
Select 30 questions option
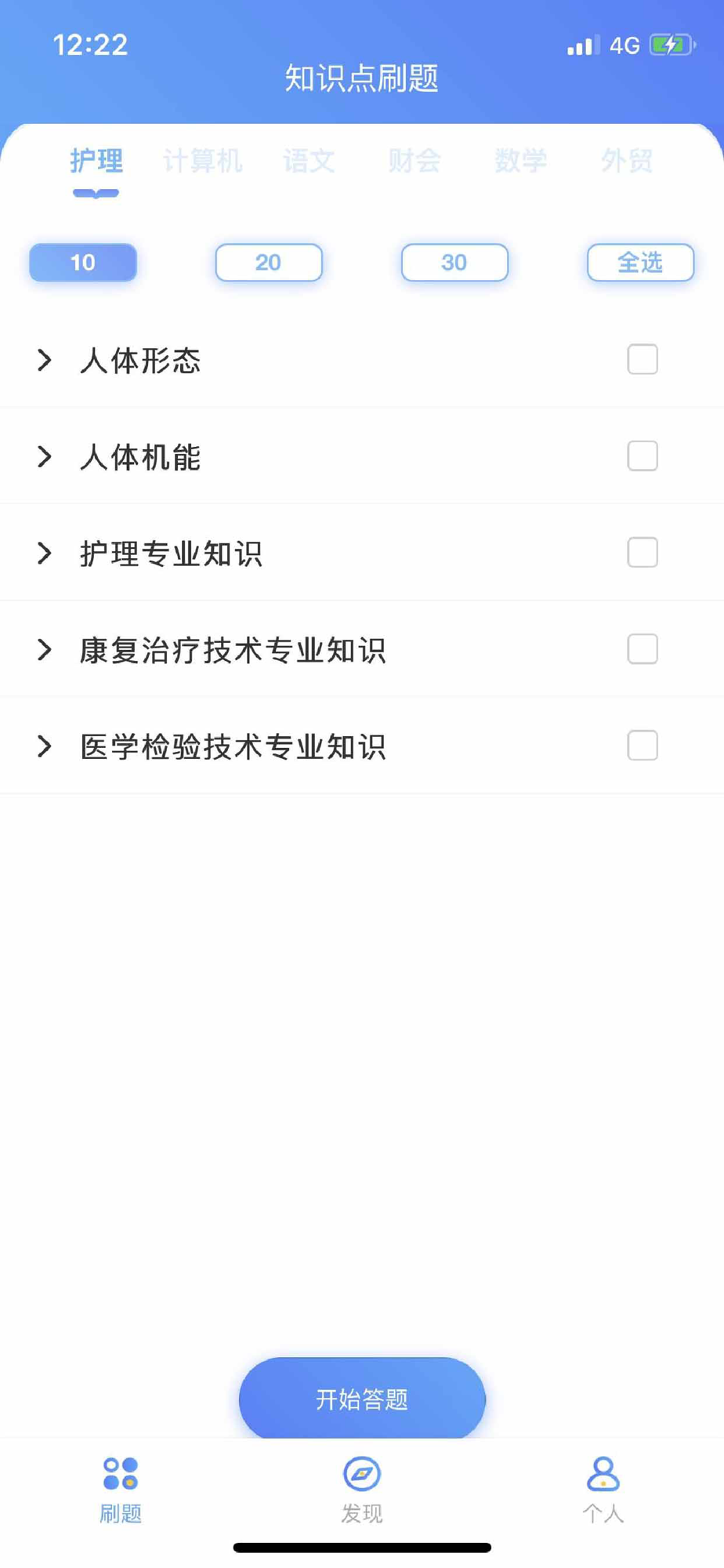454,262
